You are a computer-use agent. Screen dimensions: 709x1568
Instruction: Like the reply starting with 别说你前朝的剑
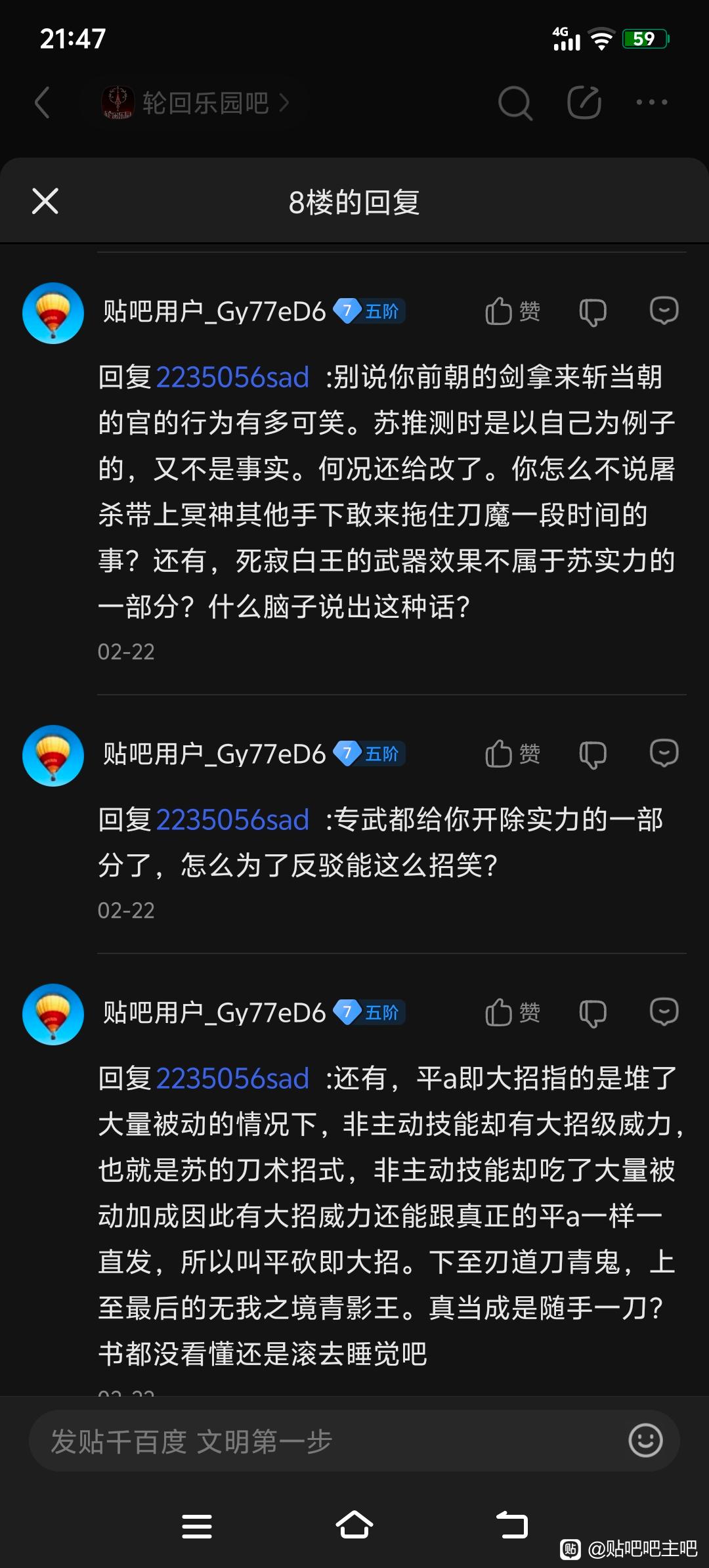pos(512,311)
